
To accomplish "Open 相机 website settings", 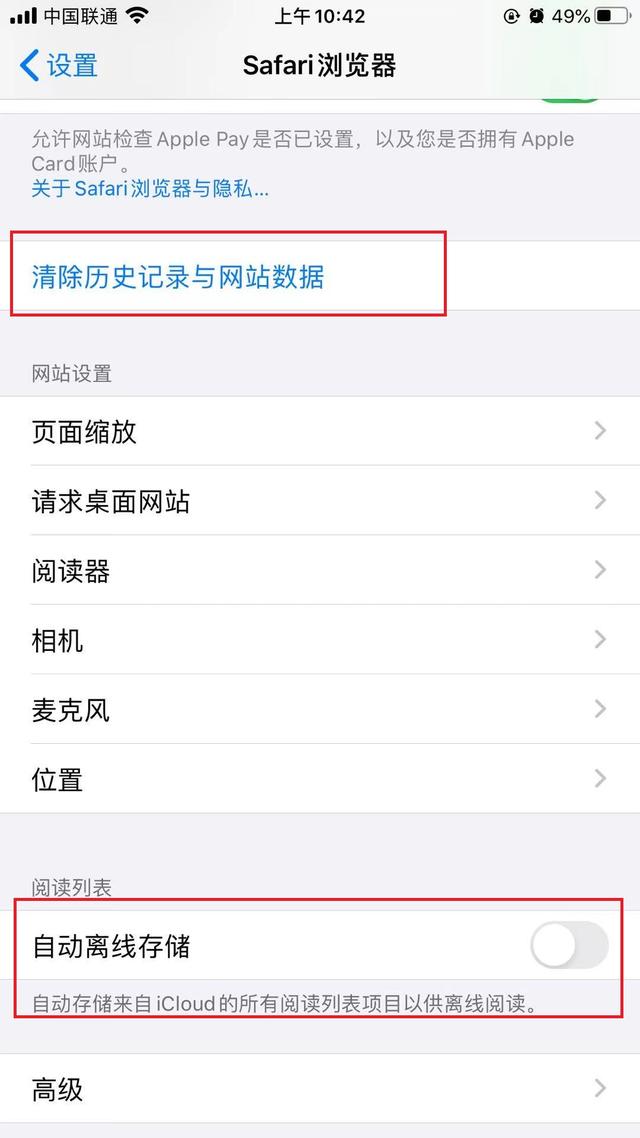I will point(320,640).
